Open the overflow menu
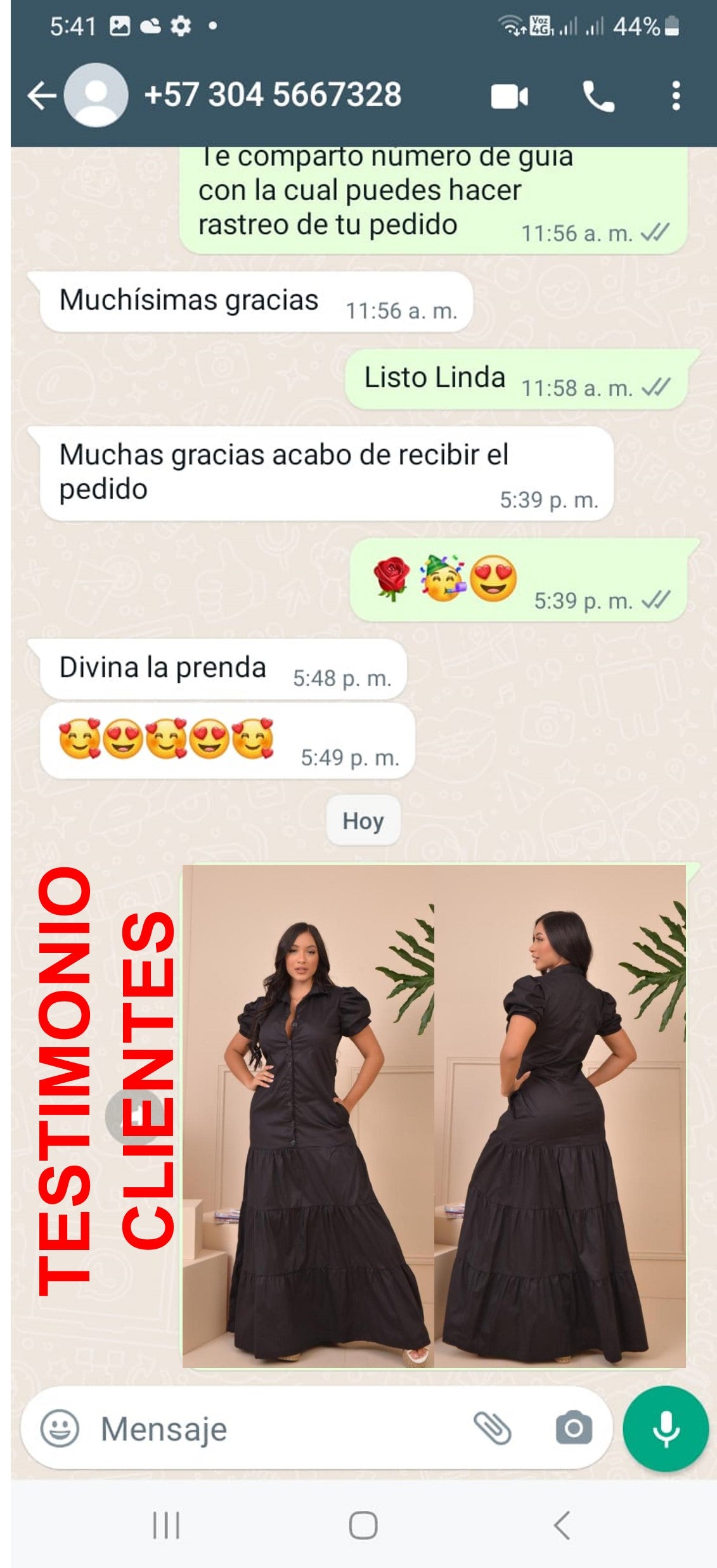Viewport: 717px width, 1568px height. point(676,96)
